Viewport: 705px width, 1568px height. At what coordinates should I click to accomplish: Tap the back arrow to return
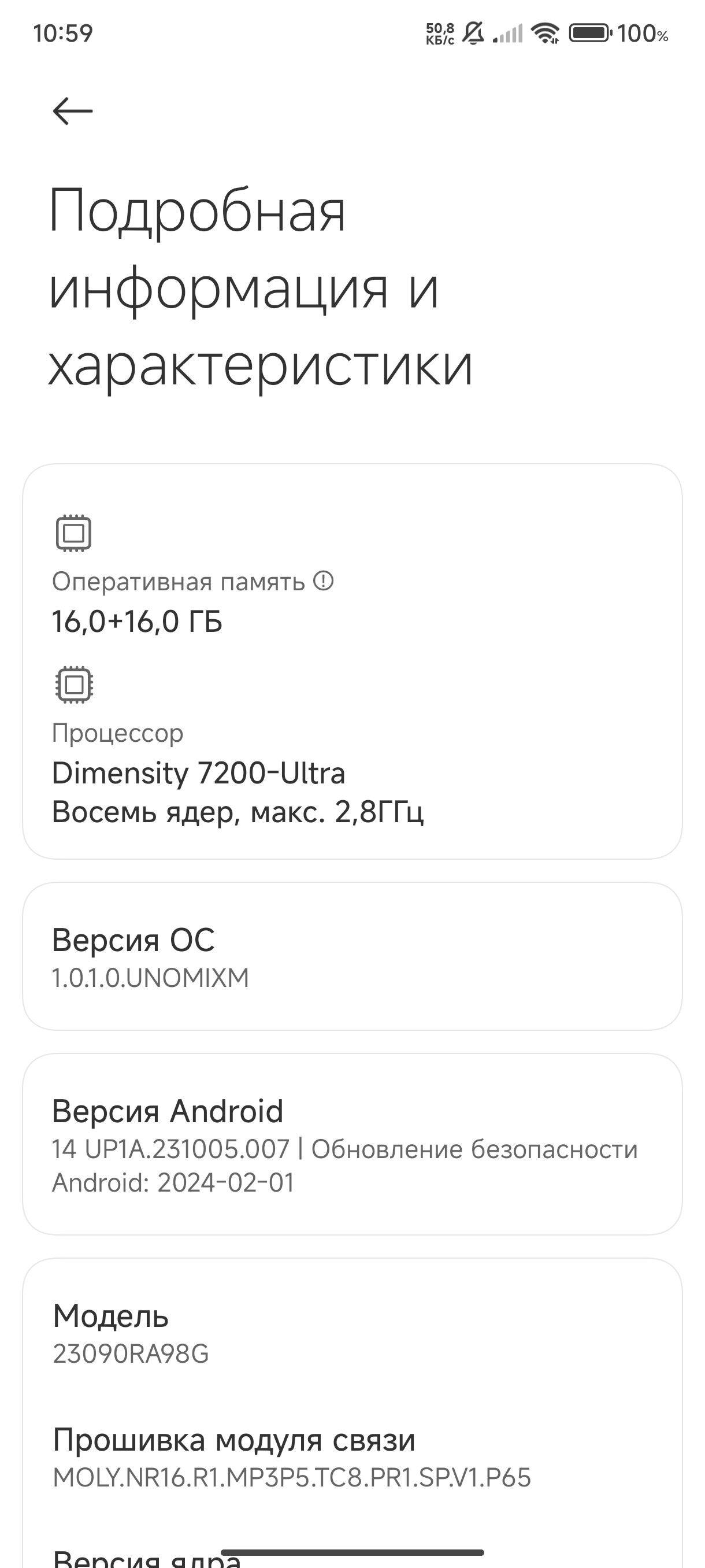click(73, 111)
